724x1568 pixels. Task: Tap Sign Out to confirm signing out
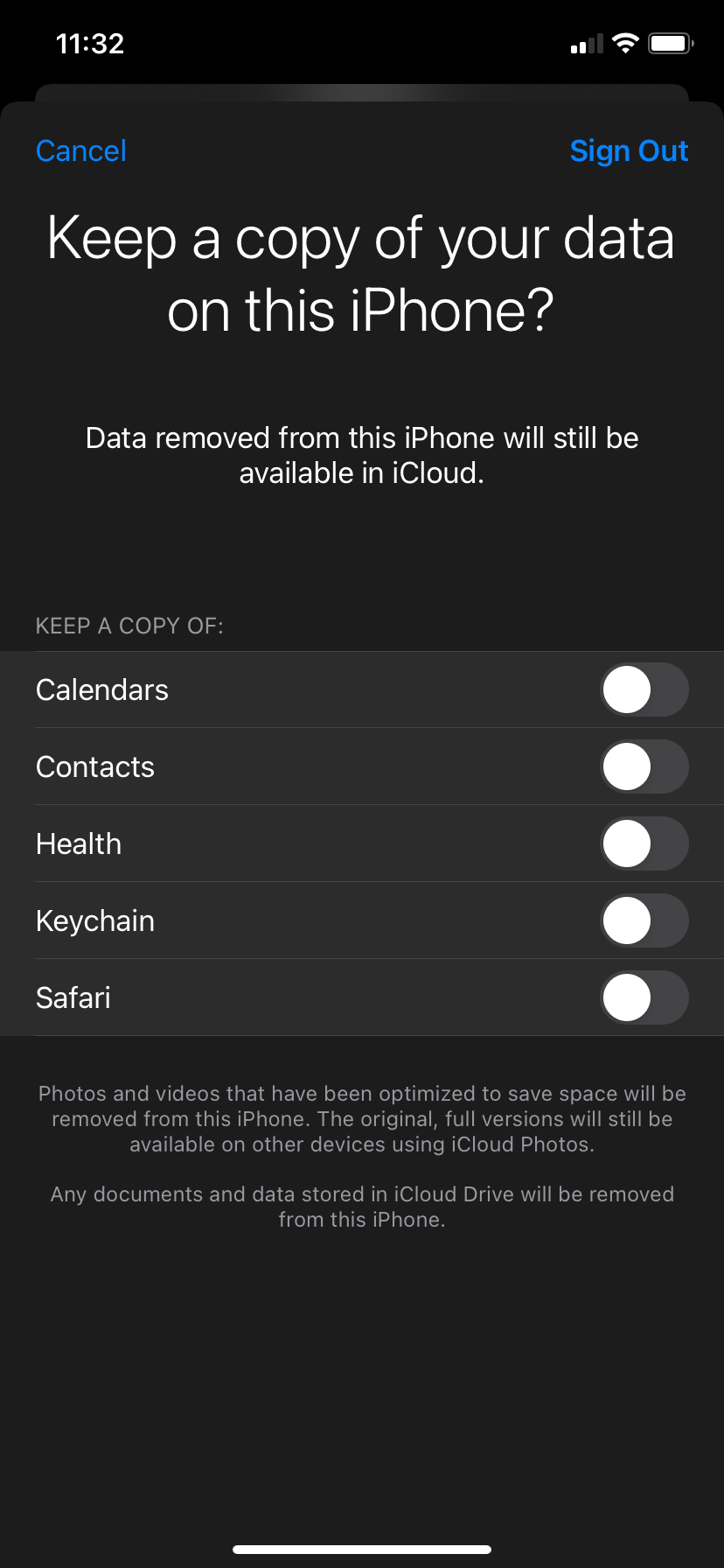click(629, 150)
